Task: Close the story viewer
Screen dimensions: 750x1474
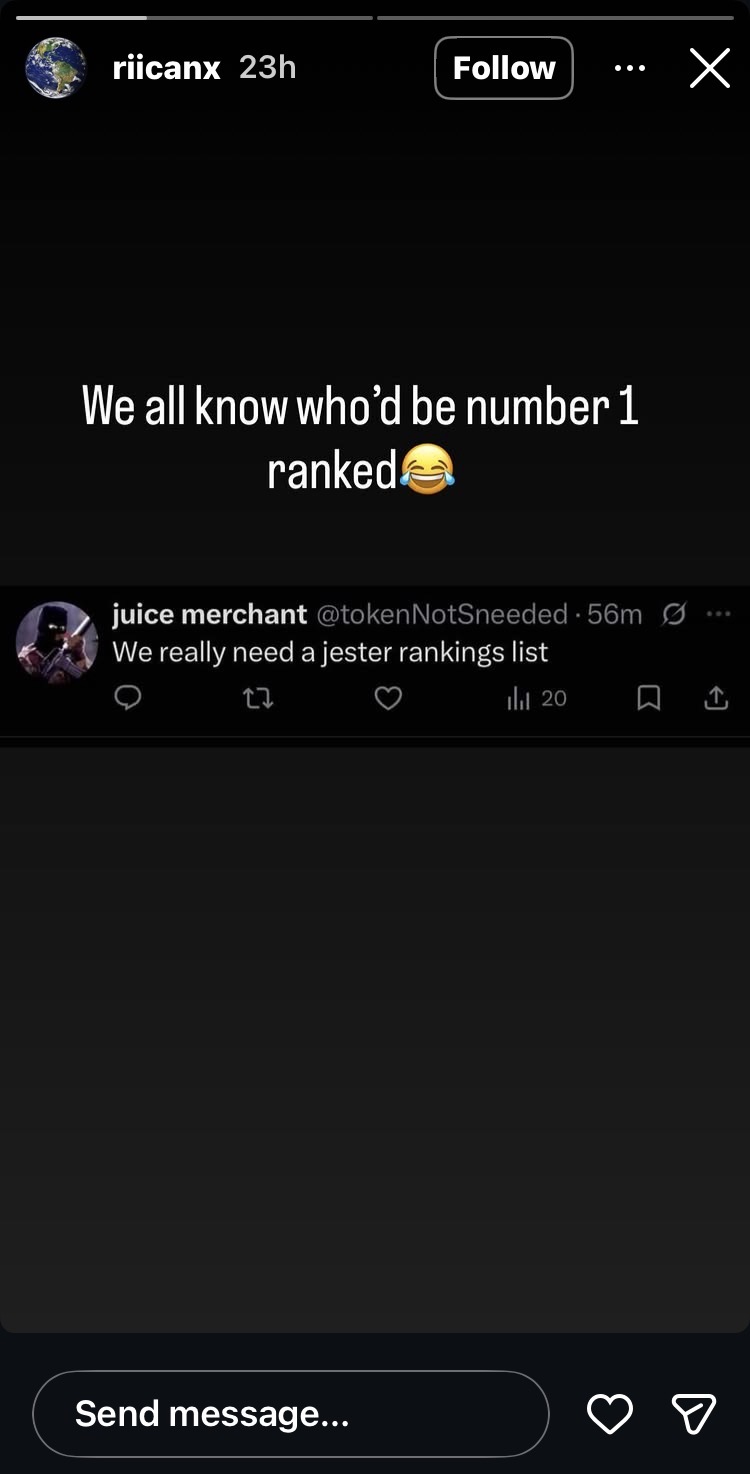Action: click(x=709, y=68)
